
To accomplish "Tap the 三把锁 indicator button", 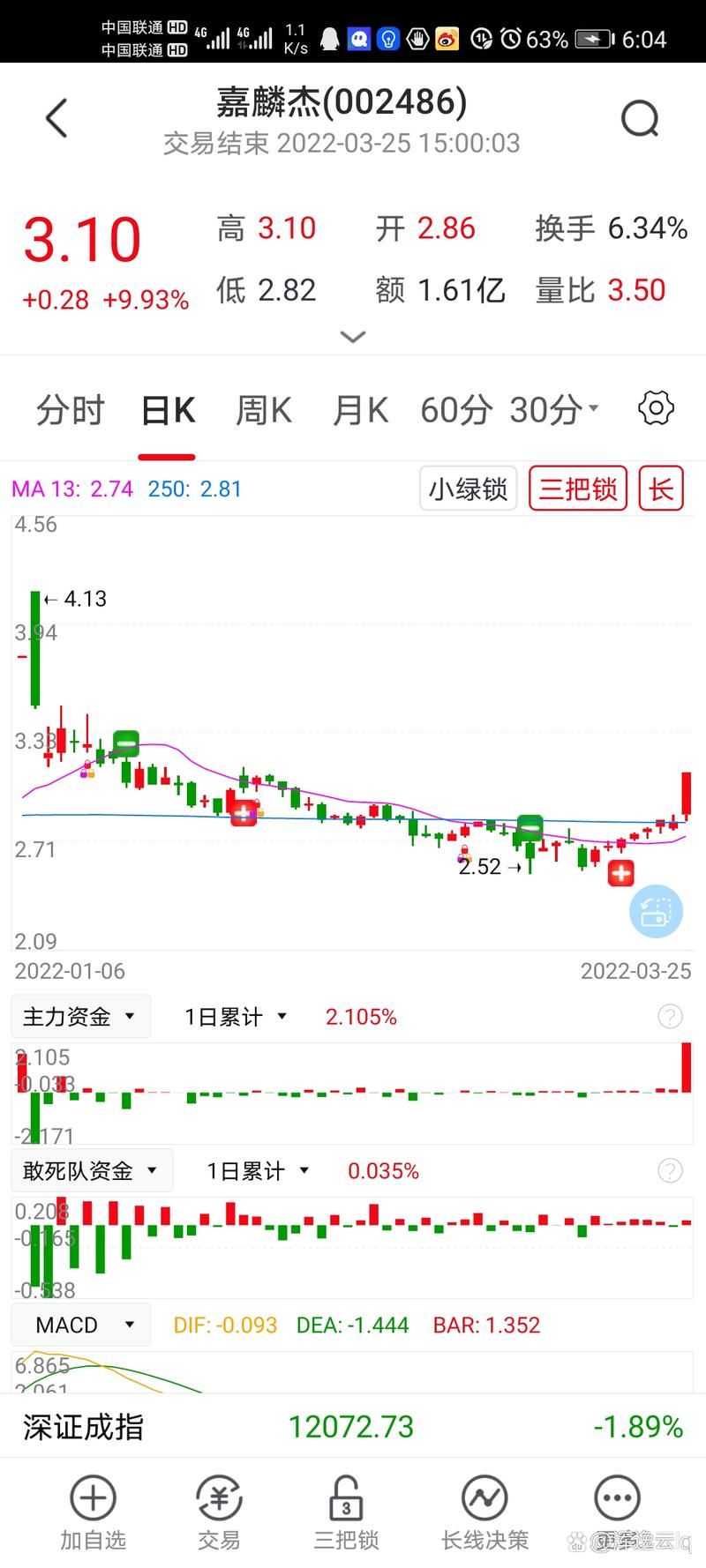I will pyautogui.click(x=578, y=489).
